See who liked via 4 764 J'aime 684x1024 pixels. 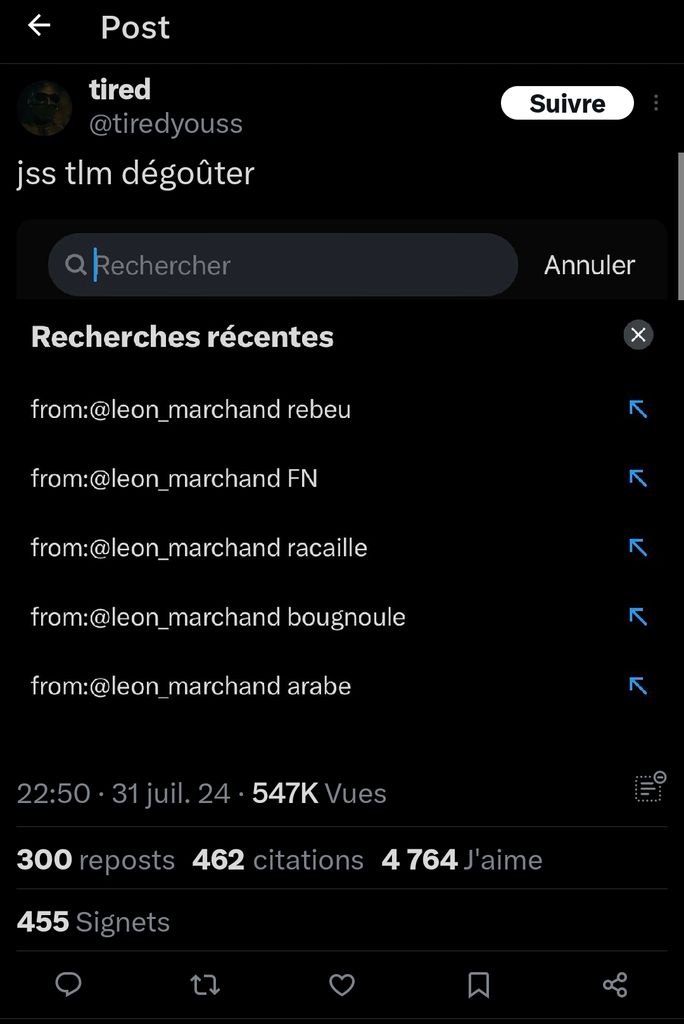point(462,860)
